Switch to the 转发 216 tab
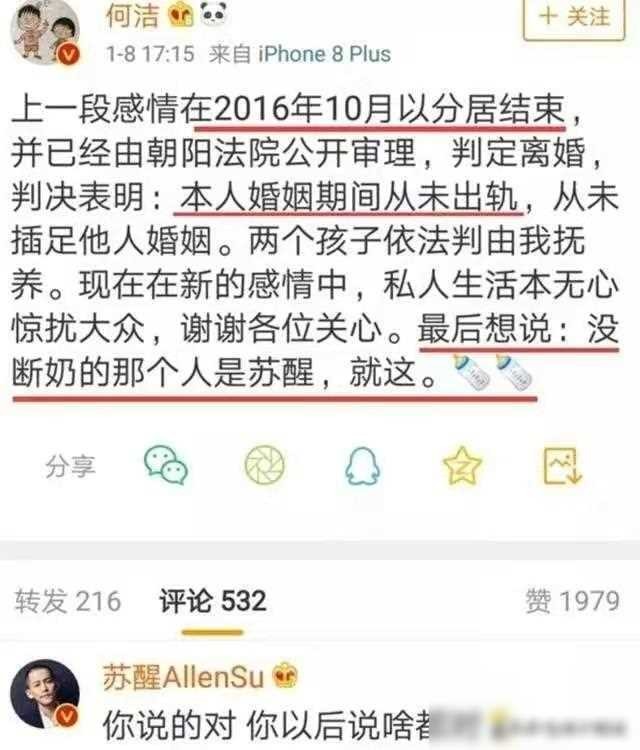640x750 pixels. click(x=67, y=600)
